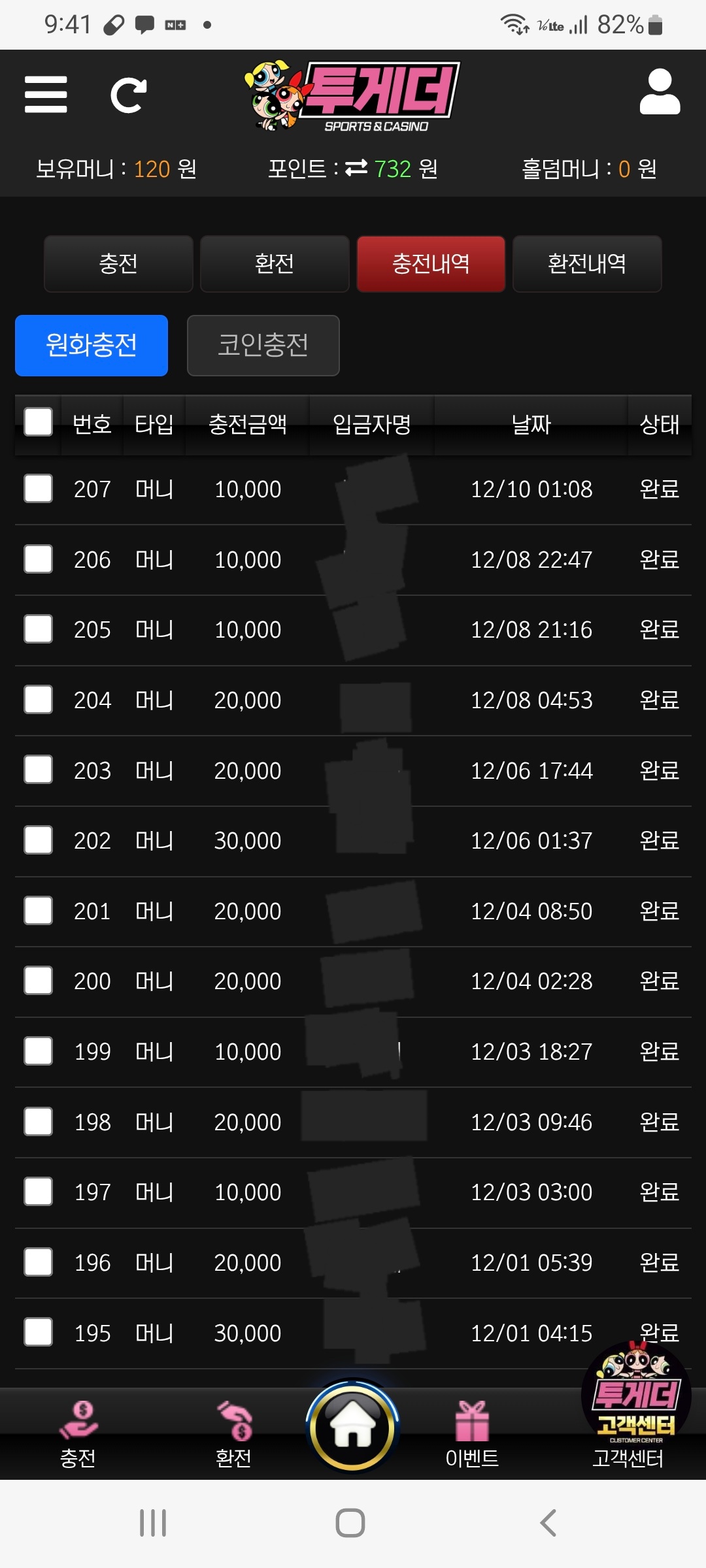Select the checkbox for entry 204

click(x=39, y=700)
